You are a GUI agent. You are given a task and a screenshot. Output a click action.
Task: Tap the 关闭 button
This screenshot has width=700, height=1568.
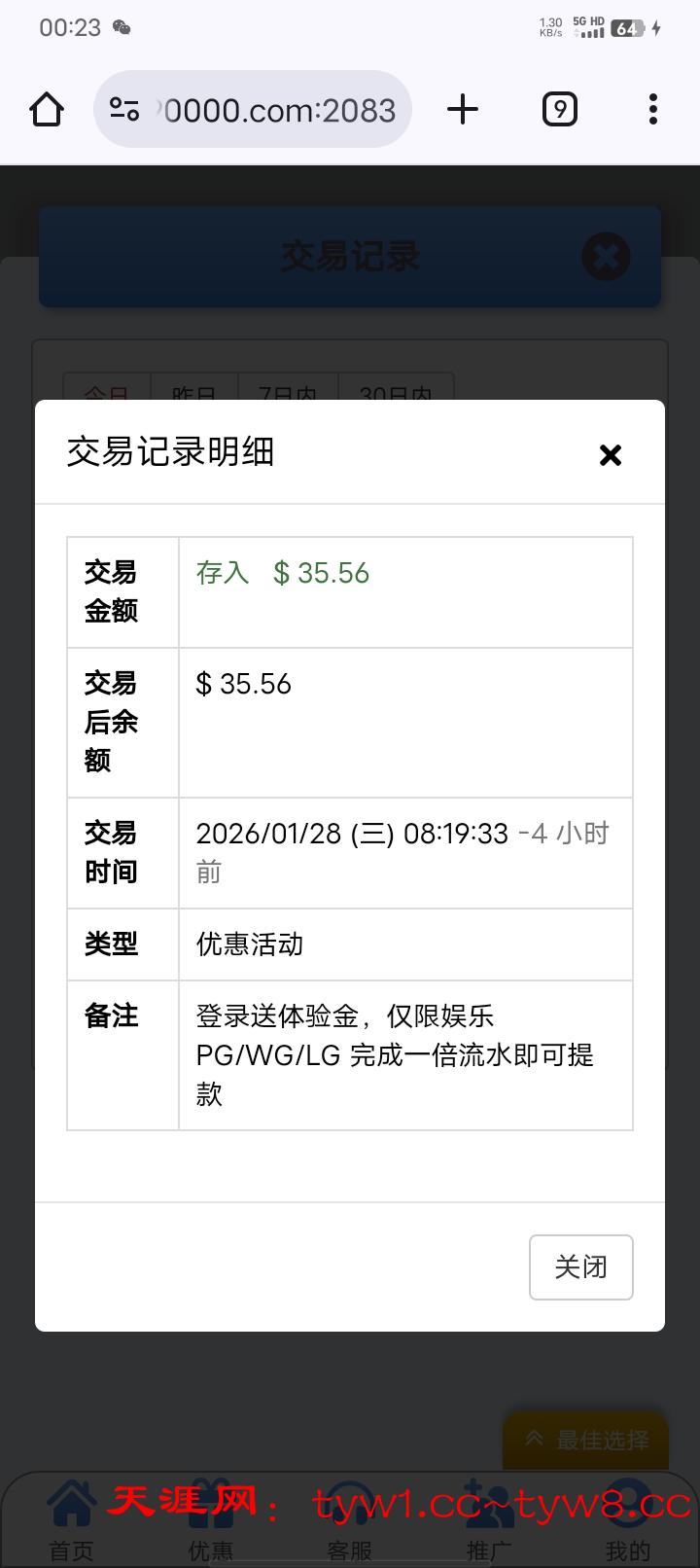pos(580,1266)
